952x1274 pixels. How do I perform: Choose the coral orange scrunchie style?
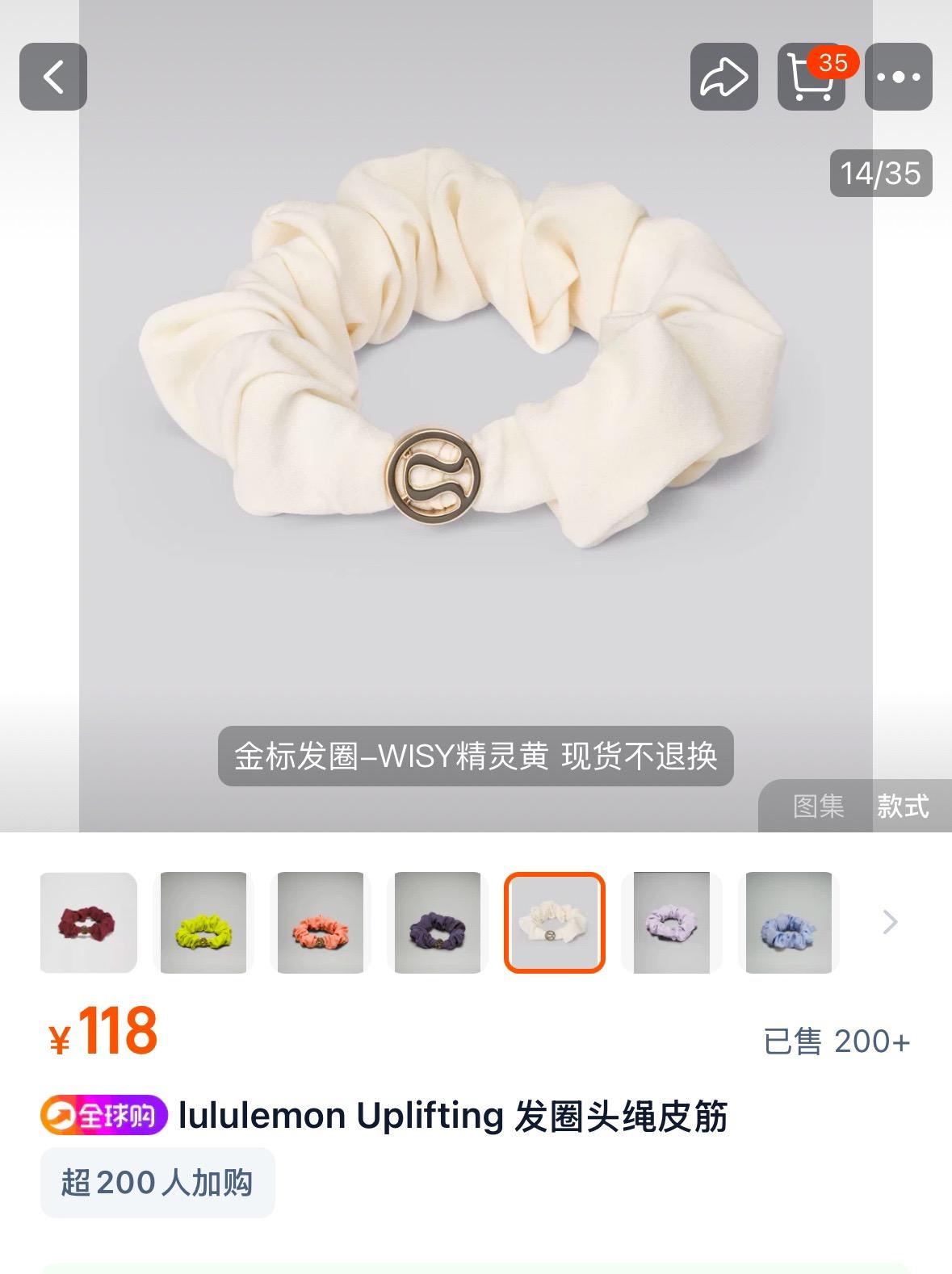321,922
